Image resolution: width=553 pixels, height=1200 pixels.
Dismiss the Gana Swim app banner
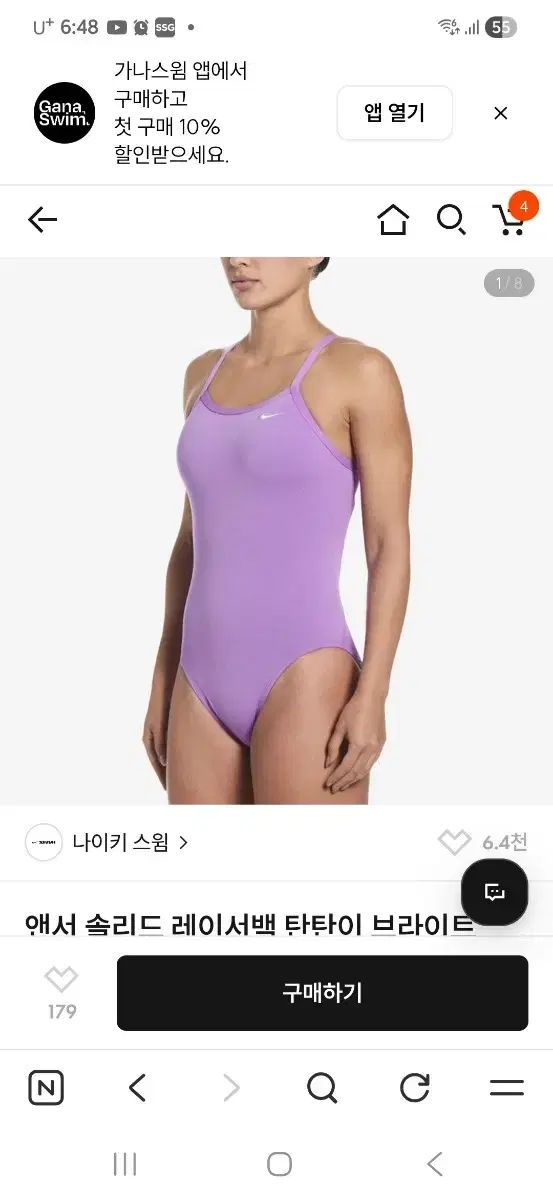pos(501,113)
